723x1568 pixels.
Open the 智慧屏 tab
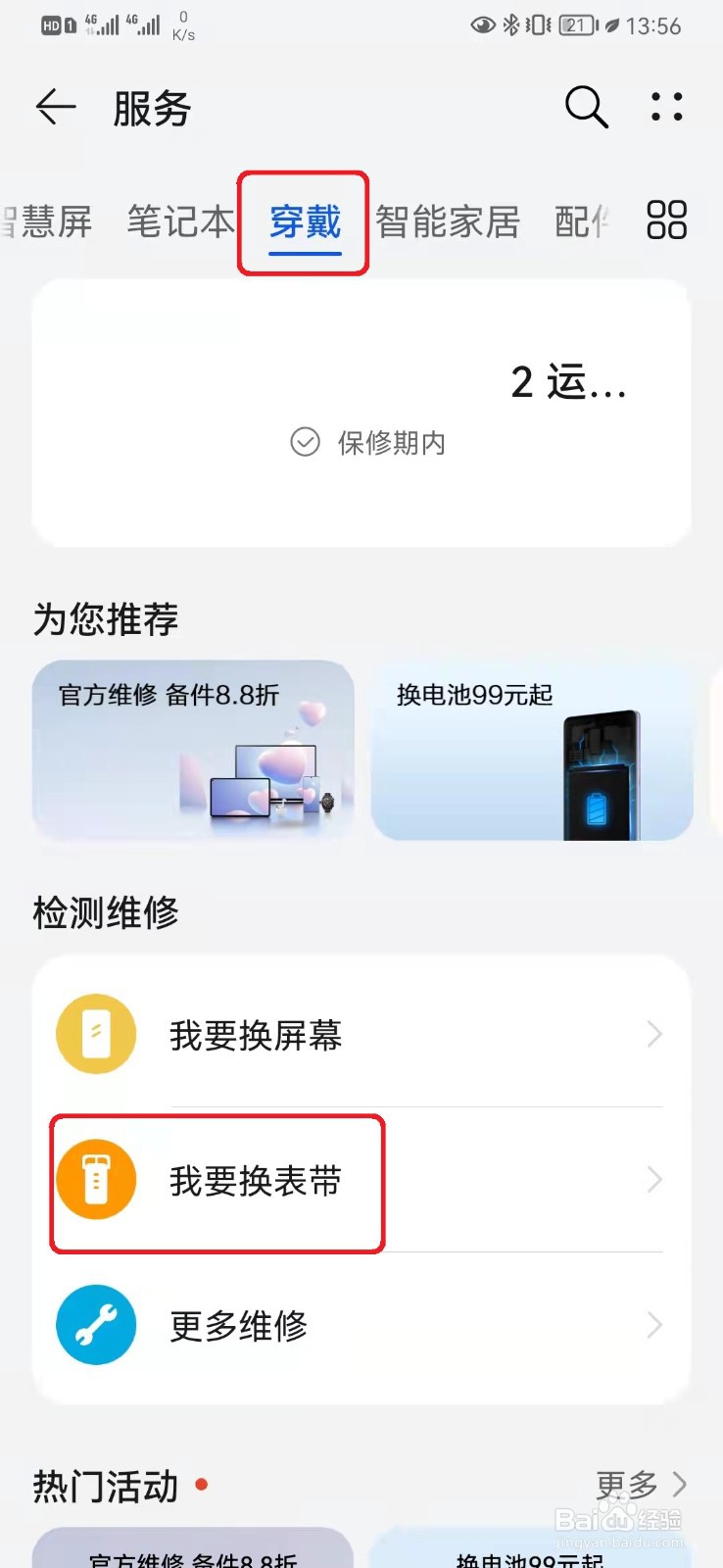(x=47, y=222)
